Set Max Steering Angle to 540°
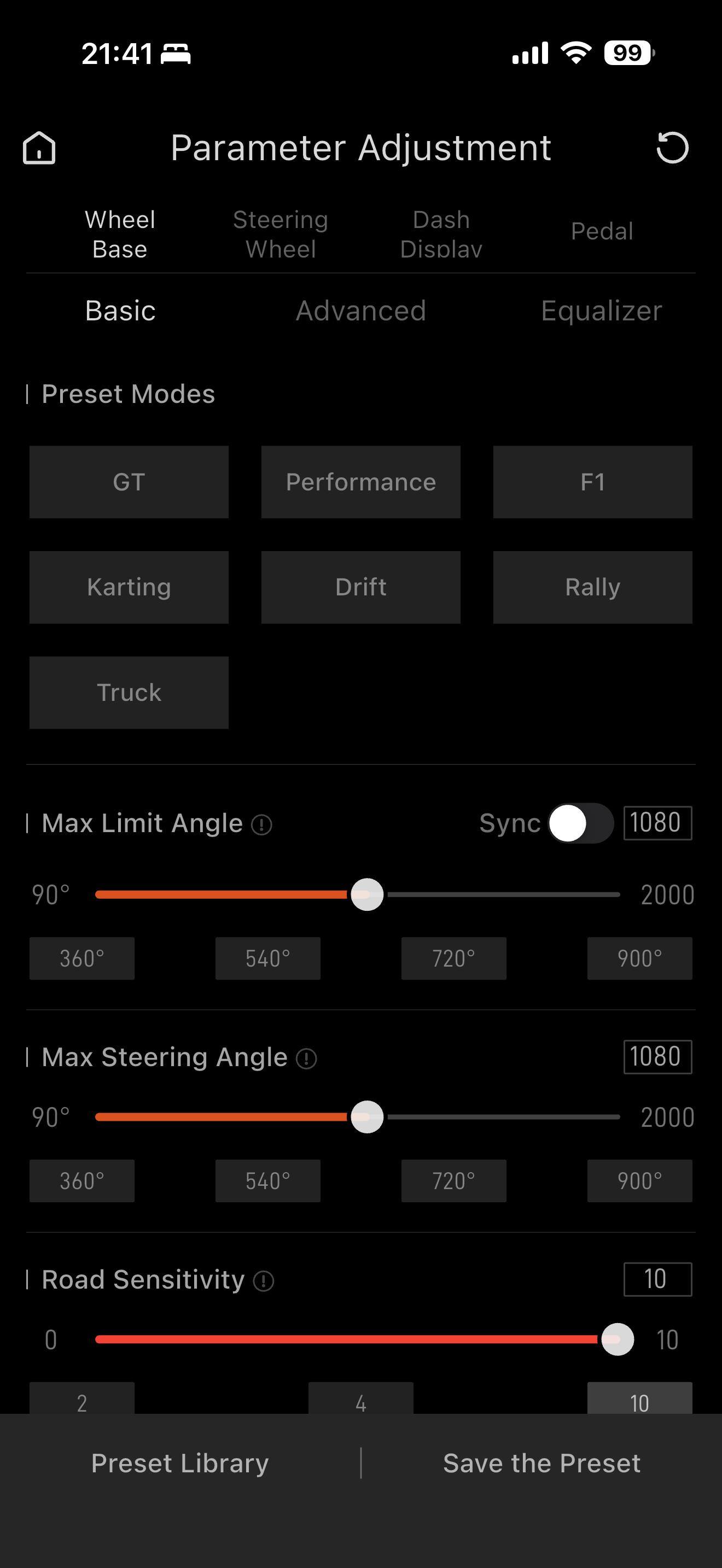 (x=268, y=1181)
